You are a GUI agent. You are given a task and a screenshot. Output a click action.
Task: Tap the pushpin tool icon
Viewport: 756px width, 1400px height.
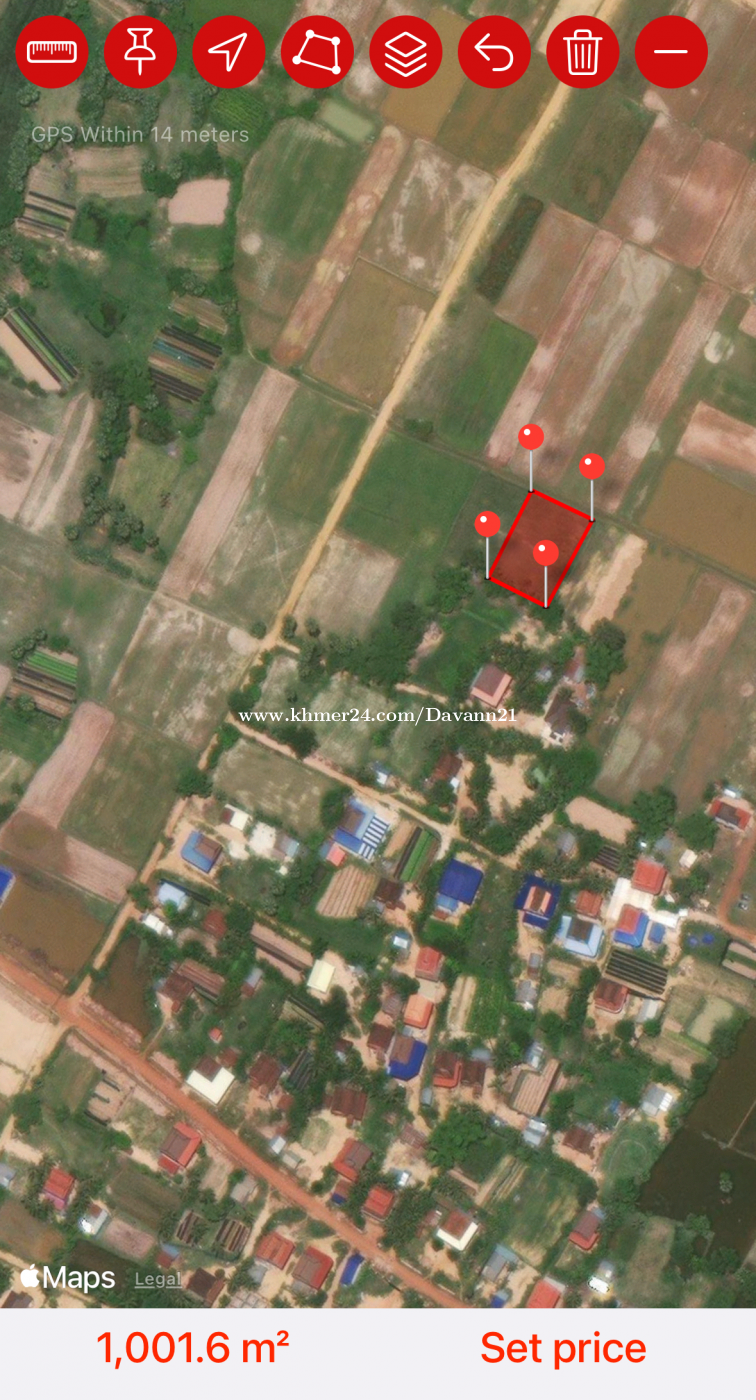[x=140, y=52]
